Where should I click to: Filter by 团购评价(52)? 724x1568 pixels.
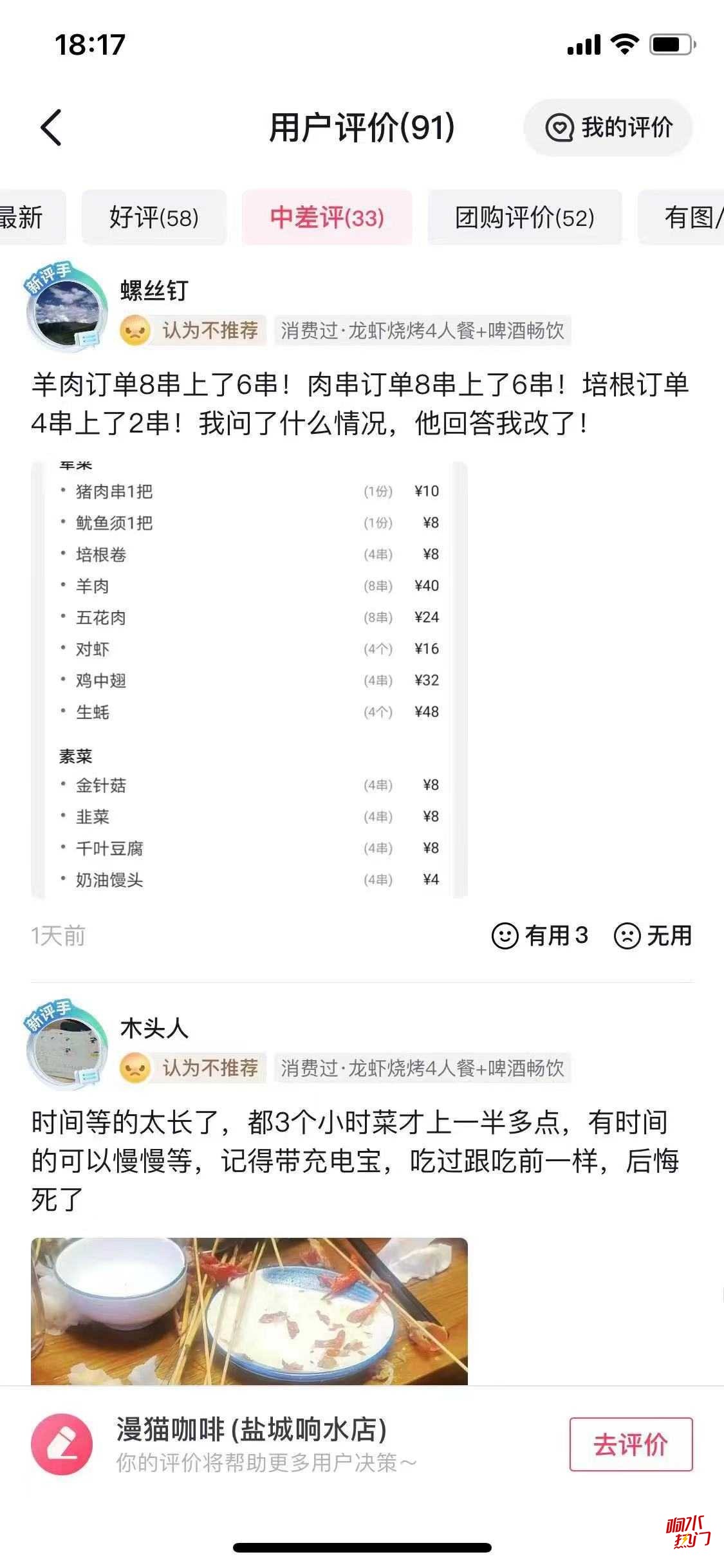(524, 218)
